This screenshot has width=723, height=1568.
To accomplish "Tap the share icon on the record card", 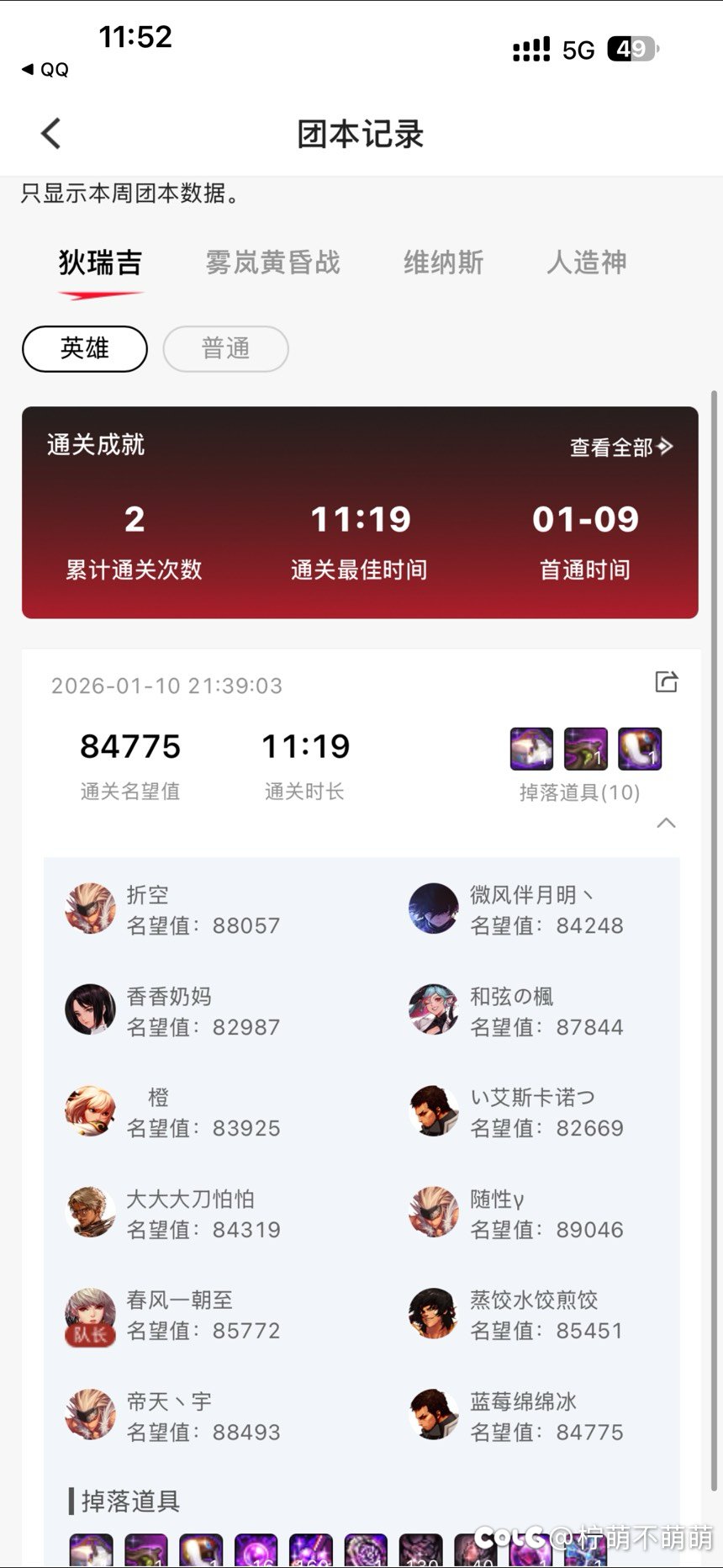I will click(667, 682).
